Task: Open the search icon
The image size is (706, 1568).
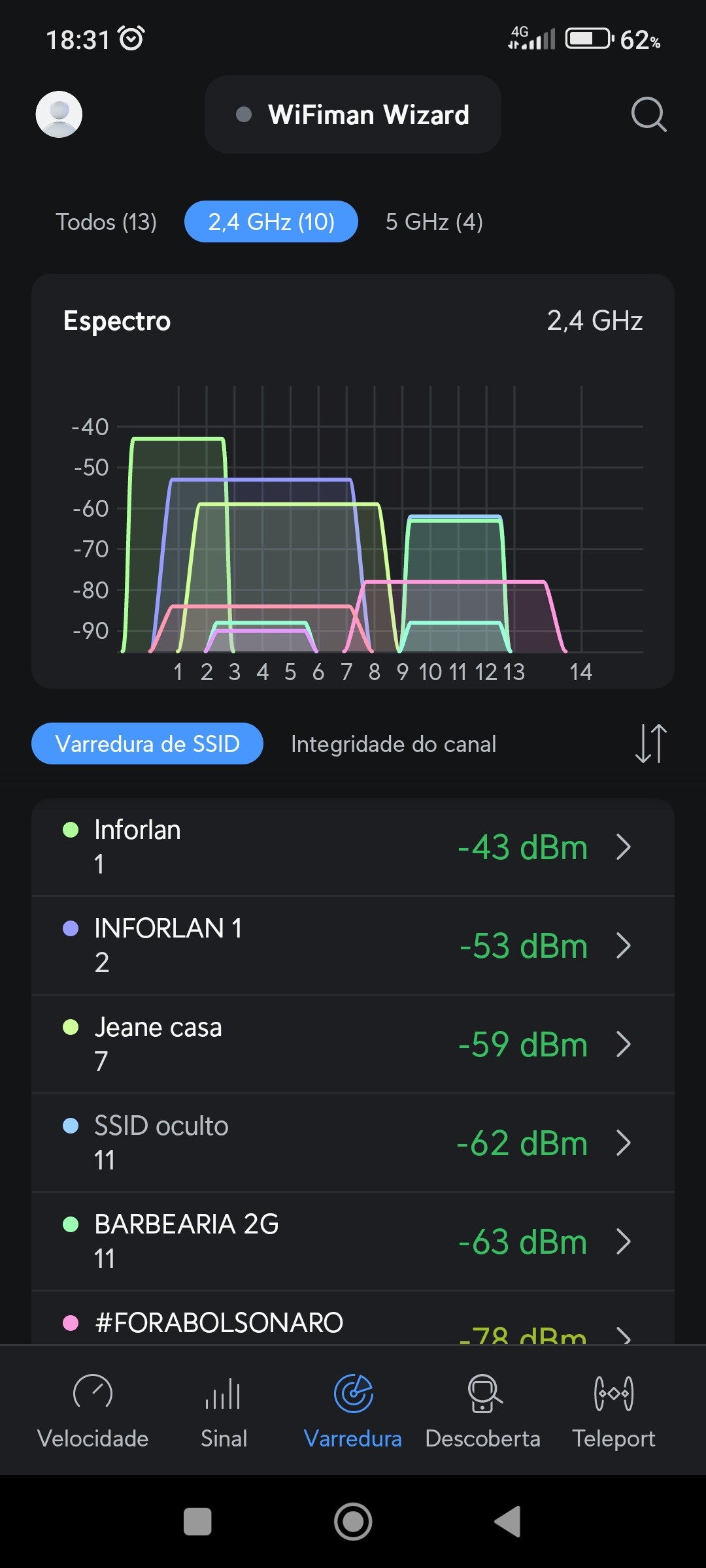Action: (648, 114)
